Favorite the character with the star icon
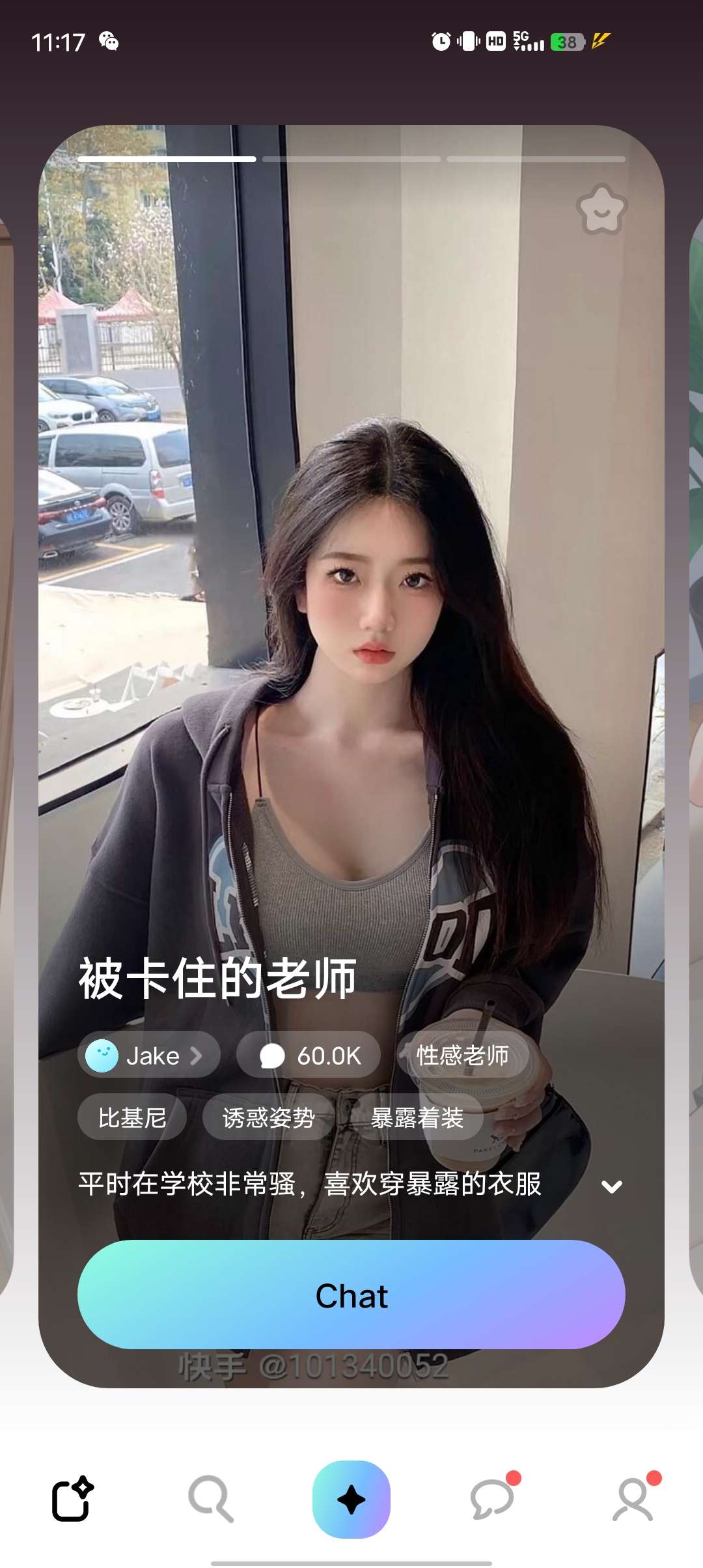The width and height of the screenshot is (703, 1568). (601, 210)
